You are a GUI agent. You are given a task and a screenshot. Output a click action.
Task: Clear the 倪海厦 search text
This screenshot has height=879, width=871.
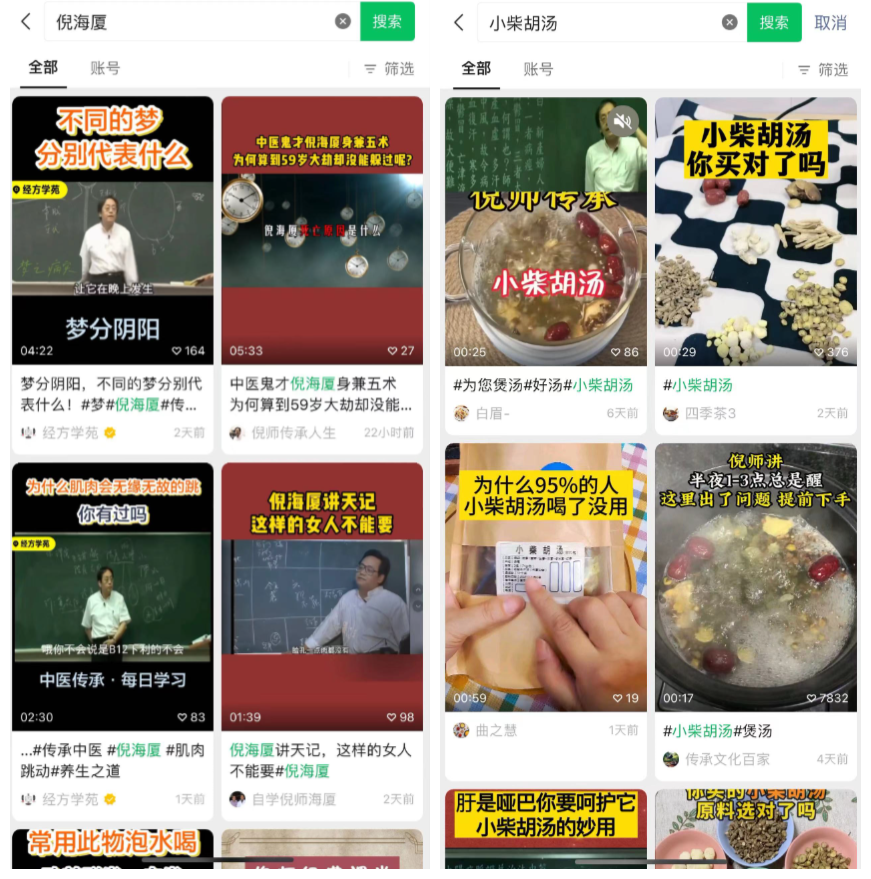click(x=343, y=22)
